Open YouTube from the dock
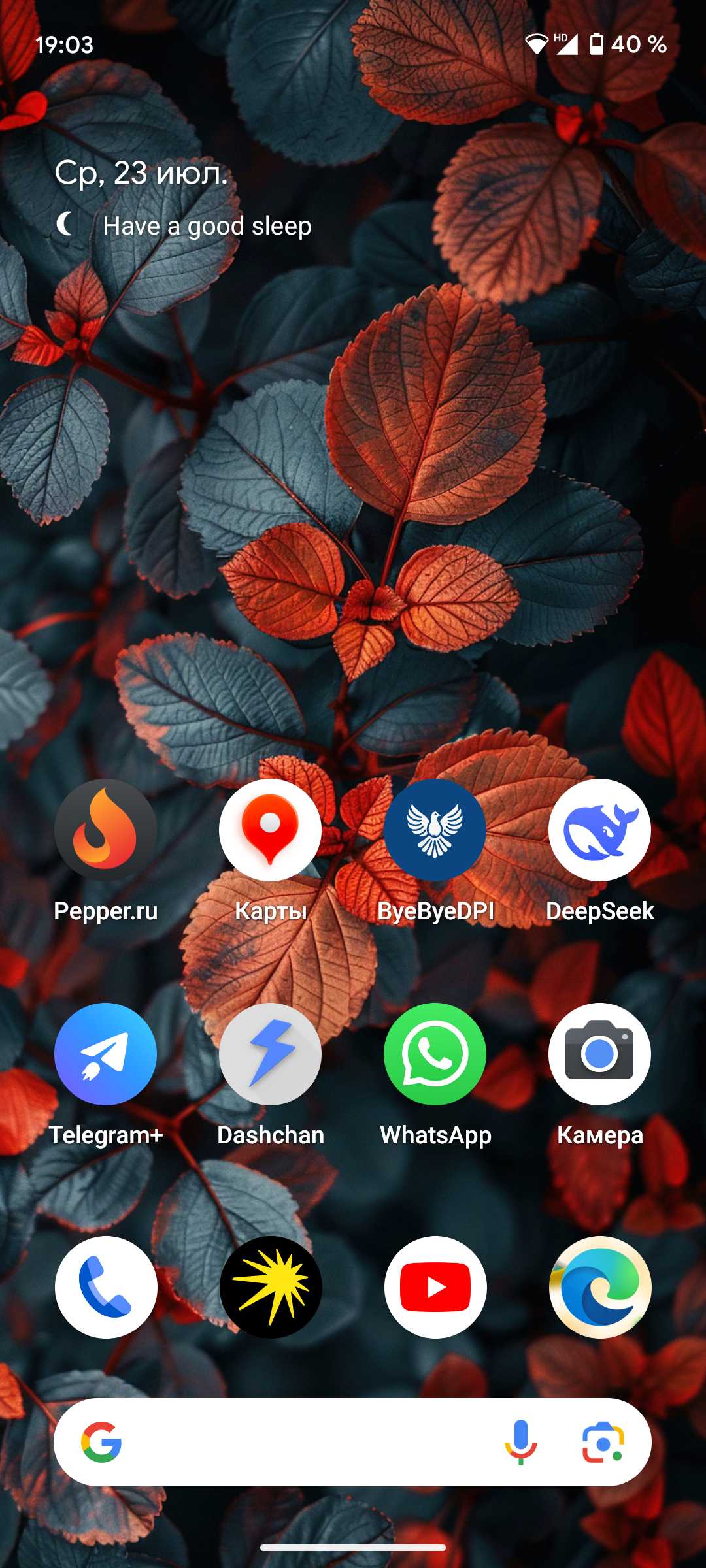Image resolution: width=706 pixels, height=1568 pixels. [435, 1287]
